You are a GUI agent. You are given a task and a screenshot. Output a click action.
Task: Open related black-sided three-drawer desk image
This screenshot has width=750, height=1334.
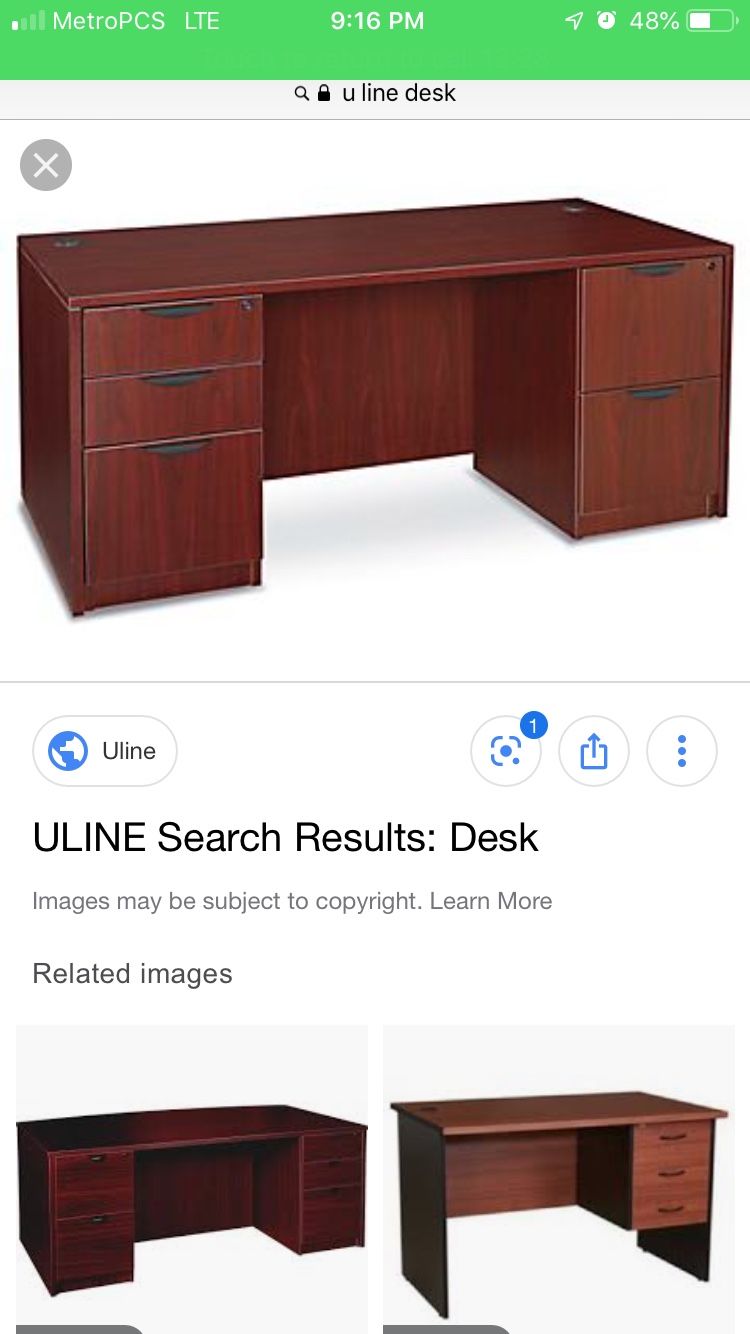[x=559, y=1178]
